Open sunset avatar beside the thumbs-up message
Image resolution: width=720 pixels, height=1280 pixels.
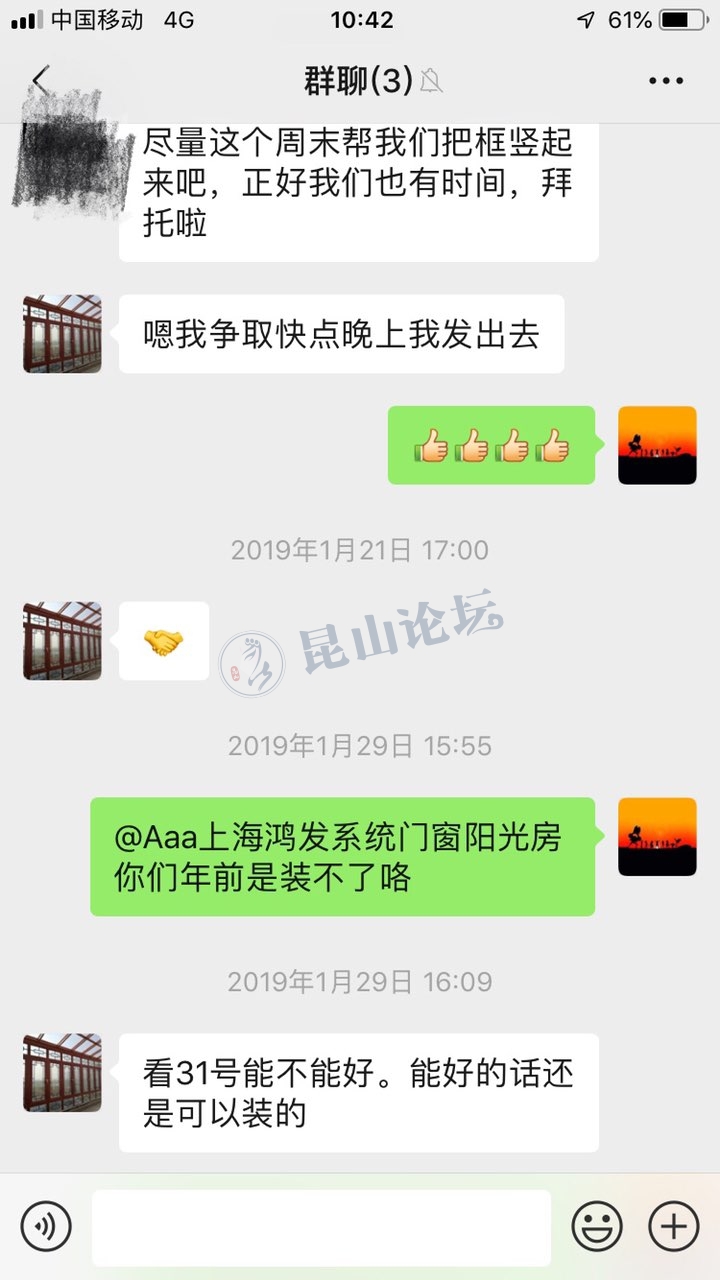(657, 445)
